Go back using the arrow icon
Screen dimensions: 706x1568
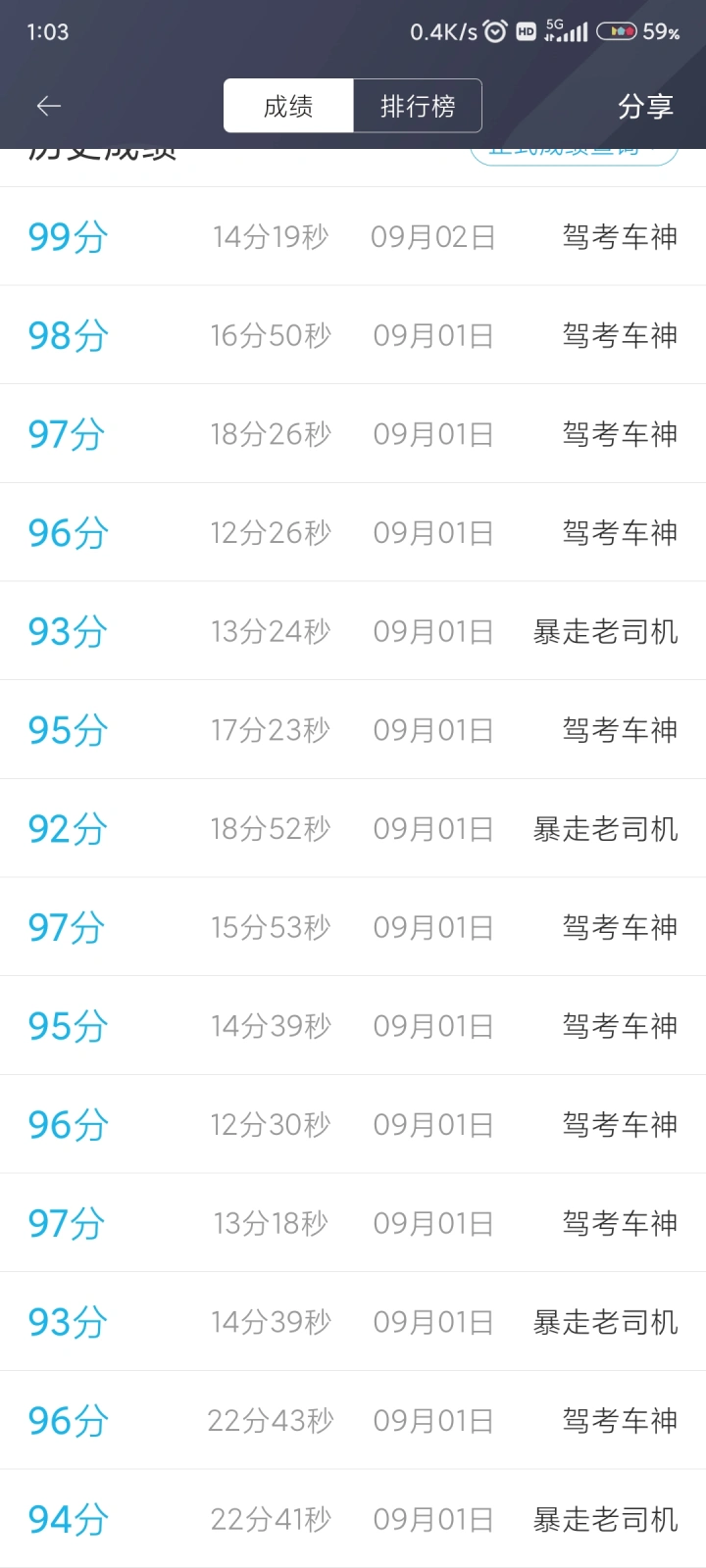[x=49, y=106]
